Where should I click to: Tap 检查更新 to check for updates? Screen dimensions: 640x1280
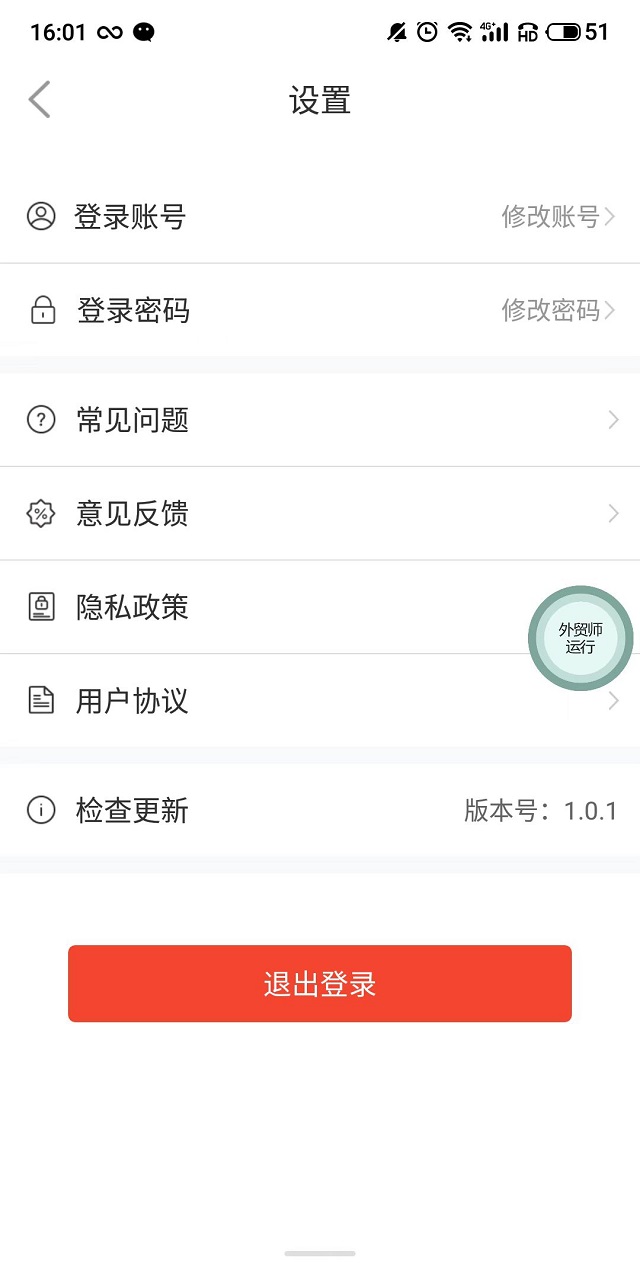[320, 810]
